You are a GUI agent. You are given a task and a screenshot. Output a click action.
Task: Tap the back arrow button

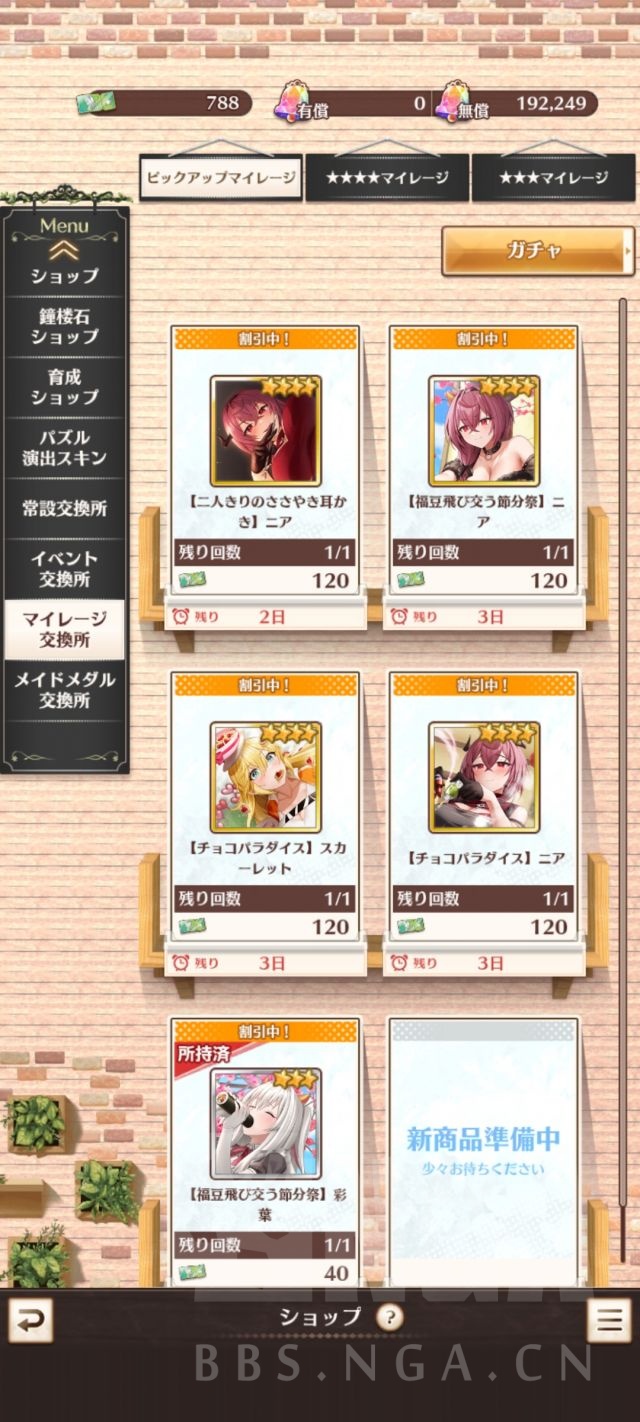pyautogui.click(x=30, y=1320)
